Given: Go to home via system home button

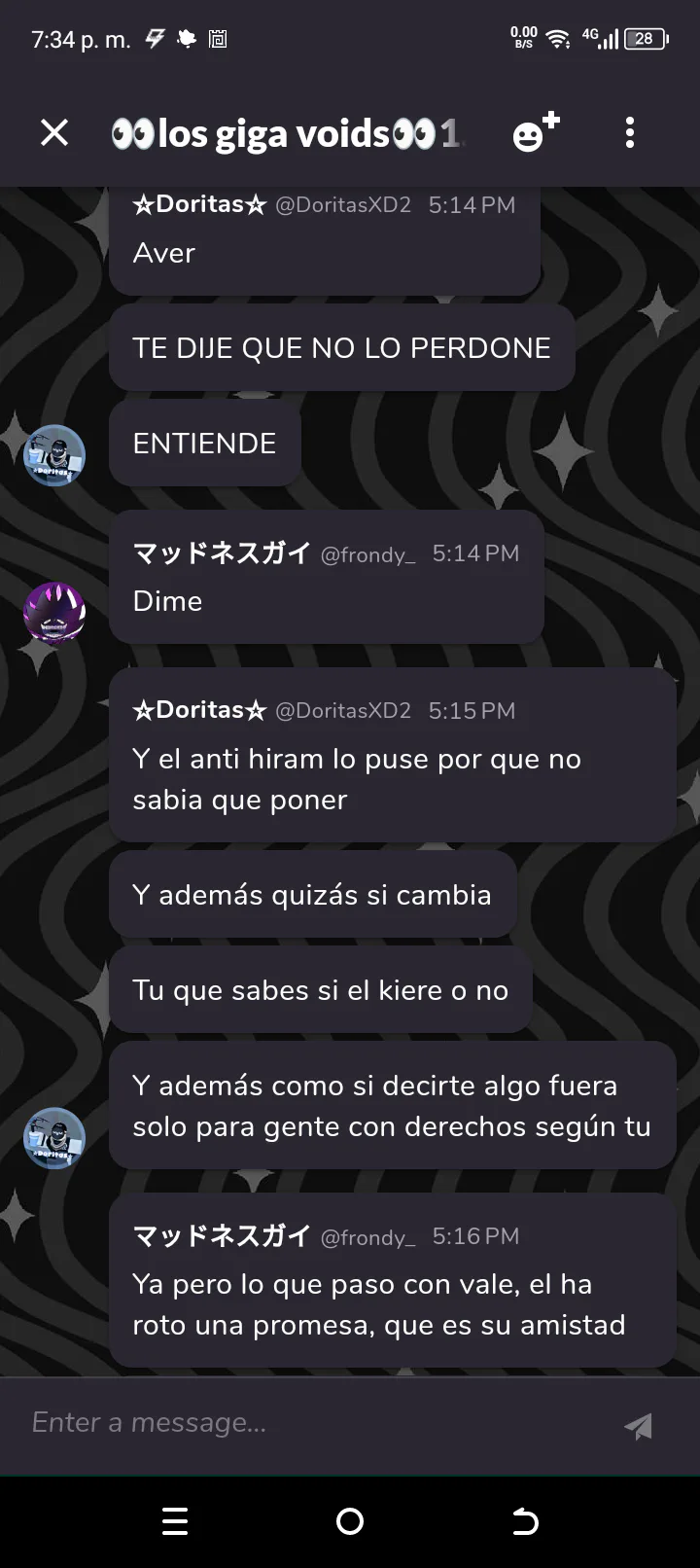Looking at the screenshot, I should (350, 1521).
